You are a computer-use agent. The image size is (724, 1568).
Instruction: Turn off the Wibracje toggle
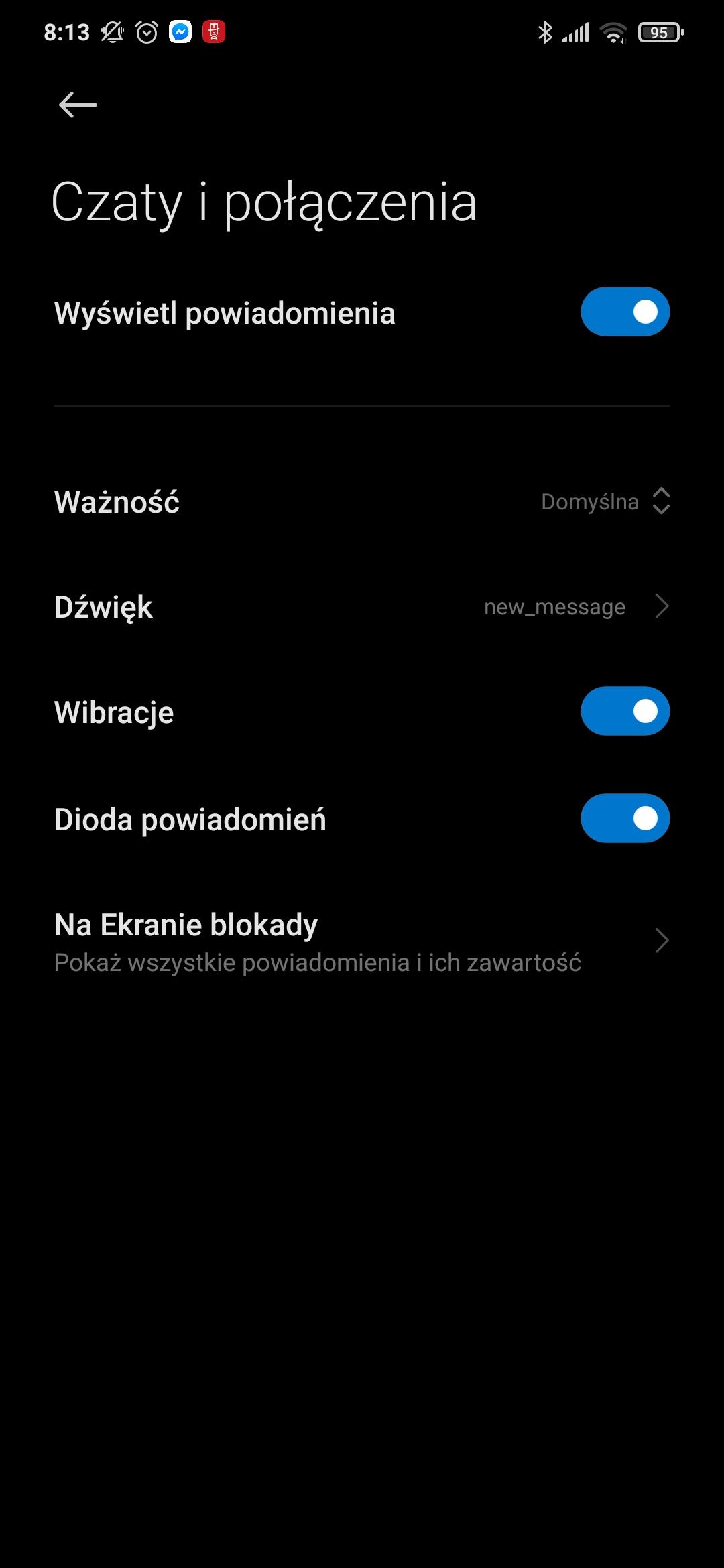point(625,711)
